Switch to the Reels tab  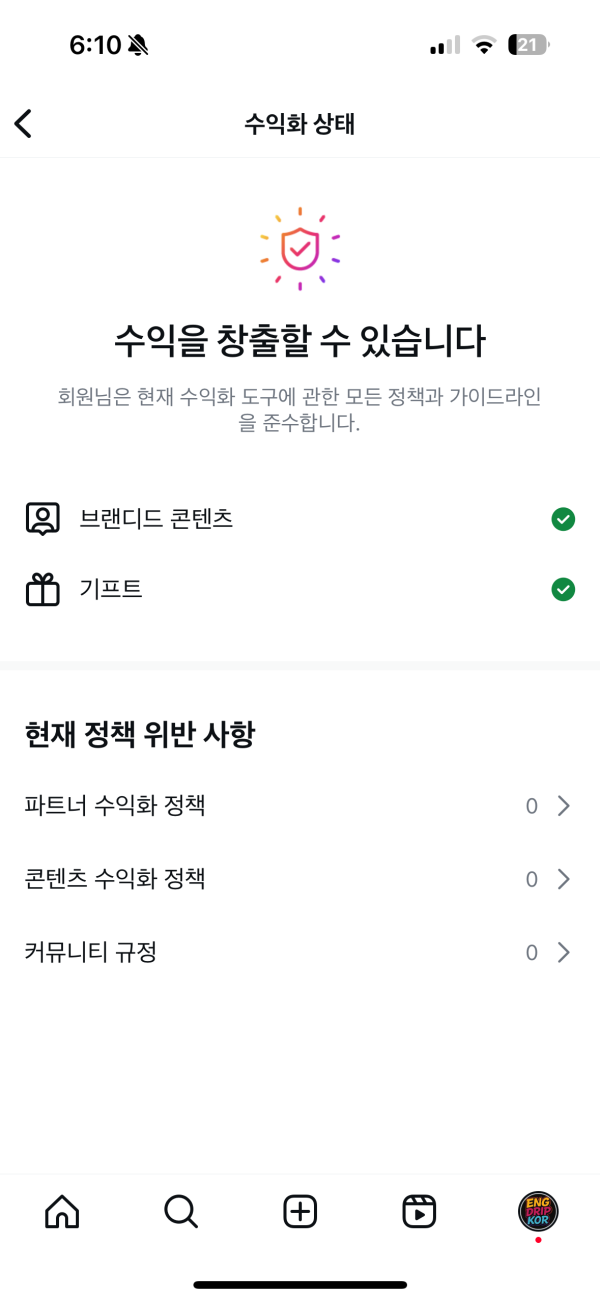[419, 1212]
